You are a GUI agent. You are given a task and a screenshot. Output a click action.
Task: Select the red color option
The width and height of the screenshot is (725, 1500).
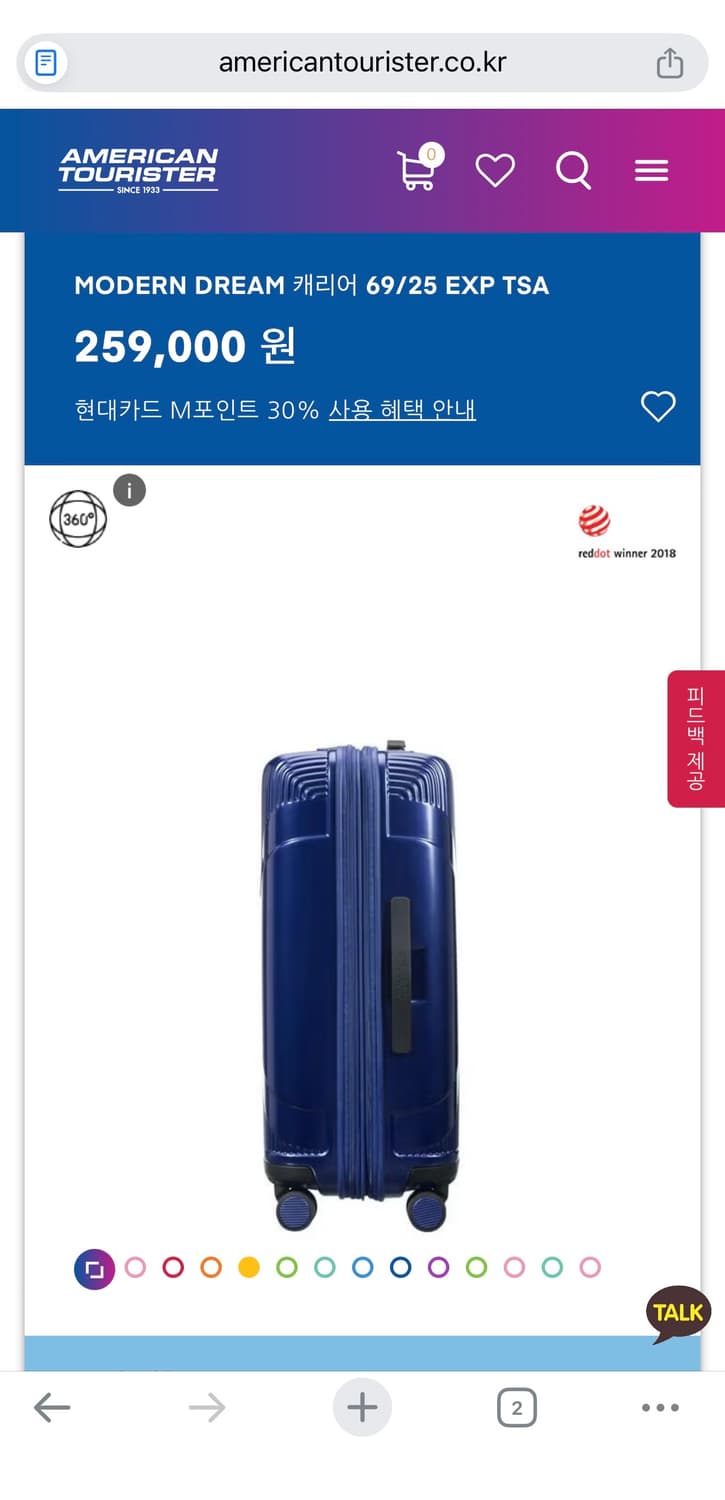(173, 1267)
